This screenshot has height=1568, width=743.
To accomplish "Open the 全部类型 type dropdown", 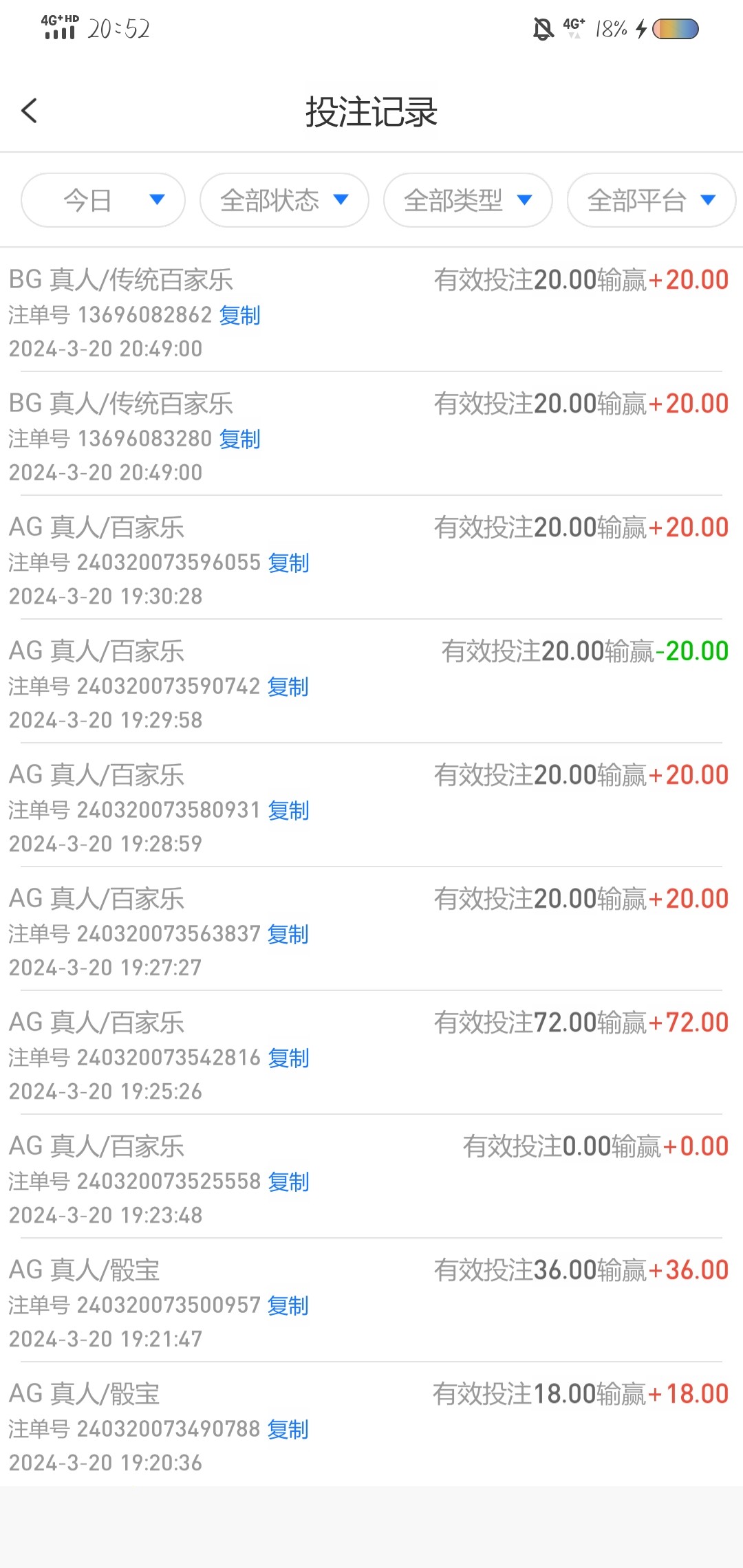I will (x=468, y=200).
